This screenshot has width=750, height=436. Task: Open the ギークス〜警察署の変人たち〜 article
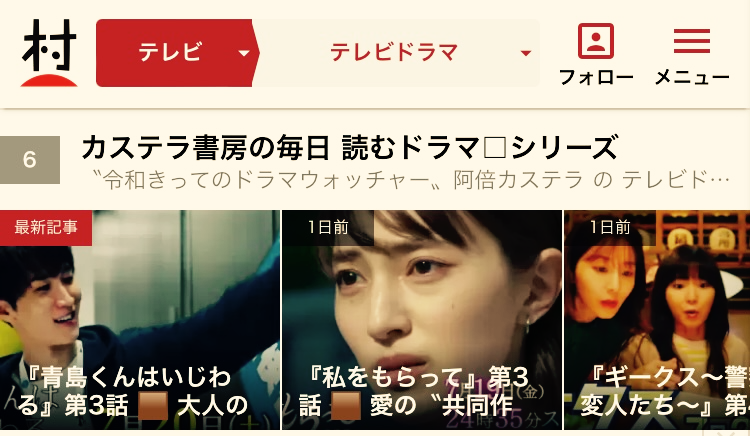point(657,320)
